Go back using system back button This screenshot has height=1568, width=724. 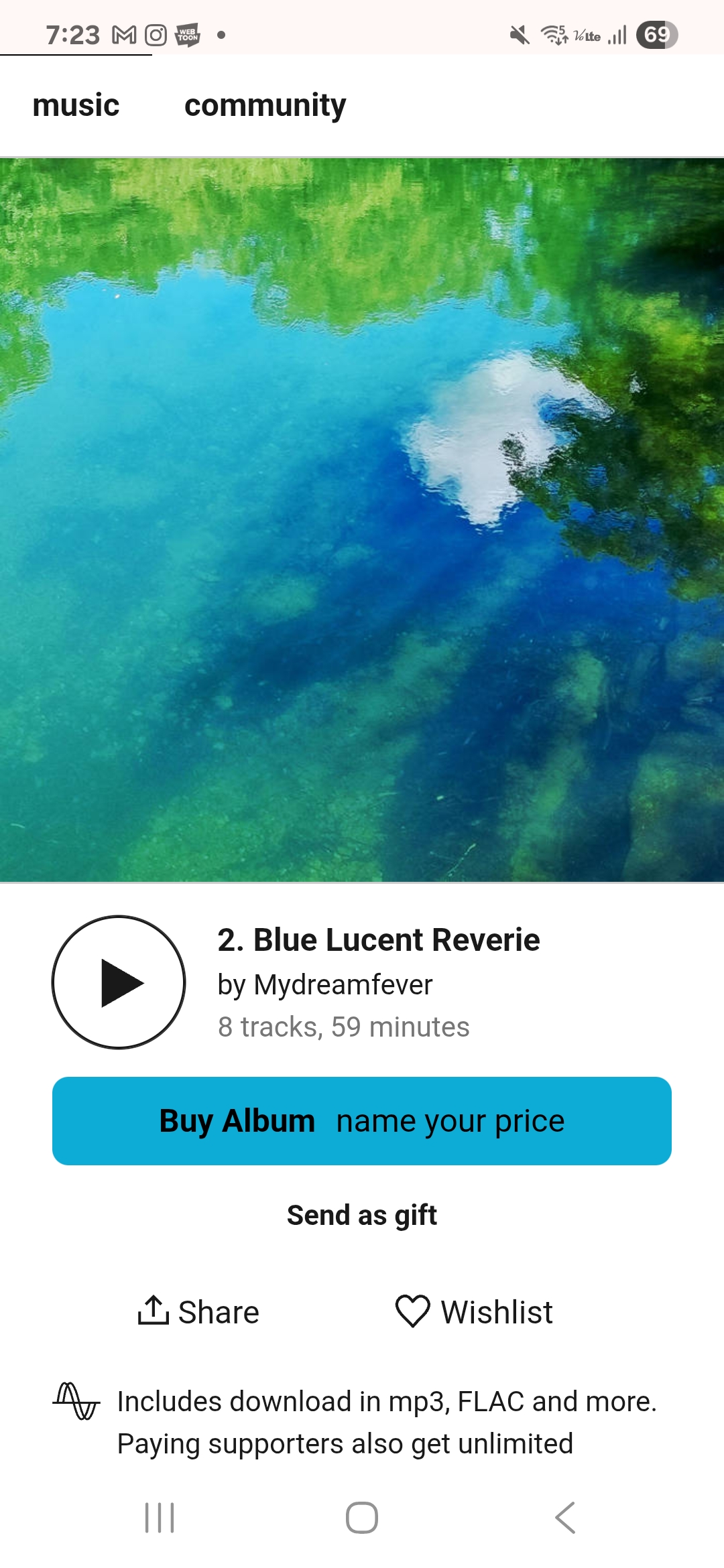565,1518
